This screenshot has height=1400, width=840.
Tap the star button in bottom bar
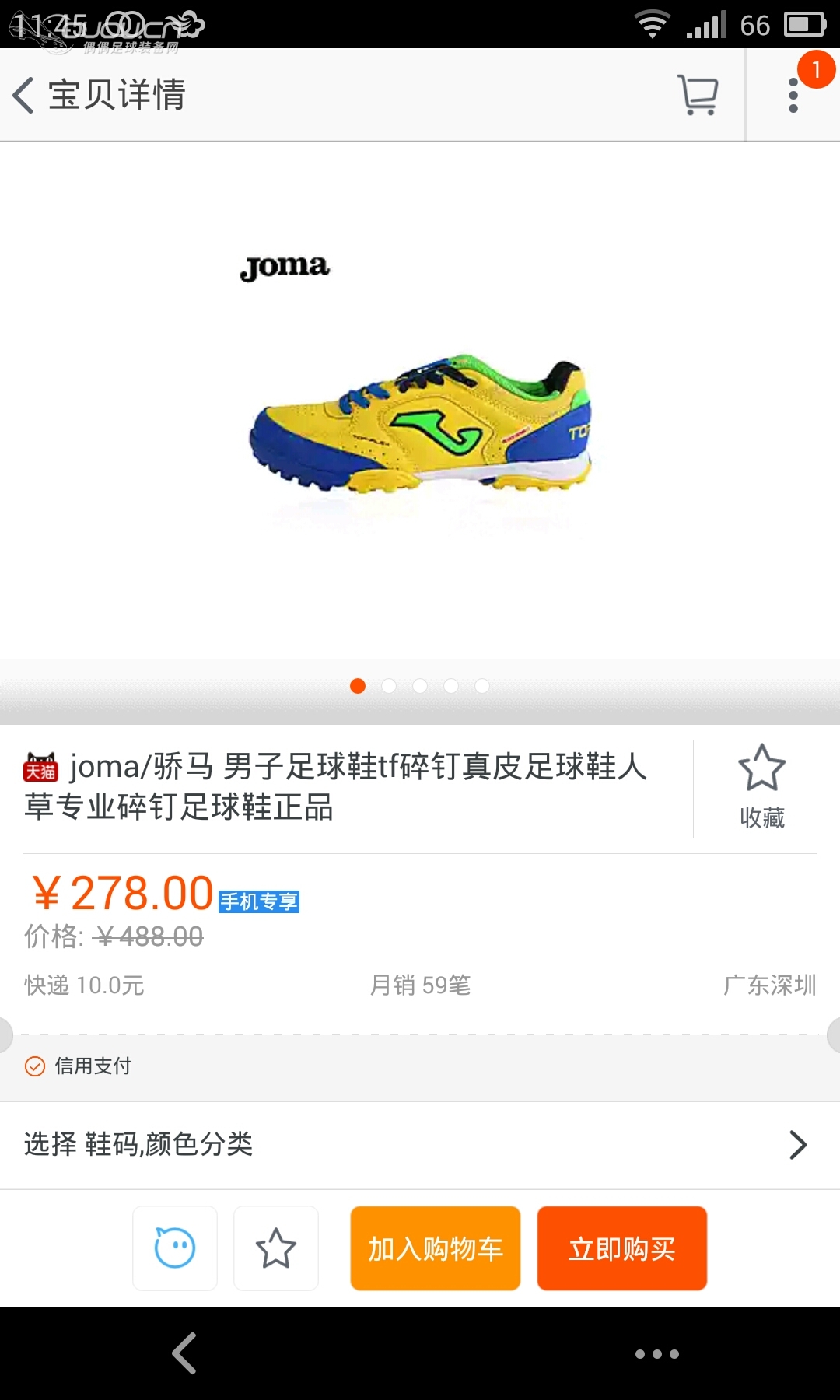(276, 1248)
